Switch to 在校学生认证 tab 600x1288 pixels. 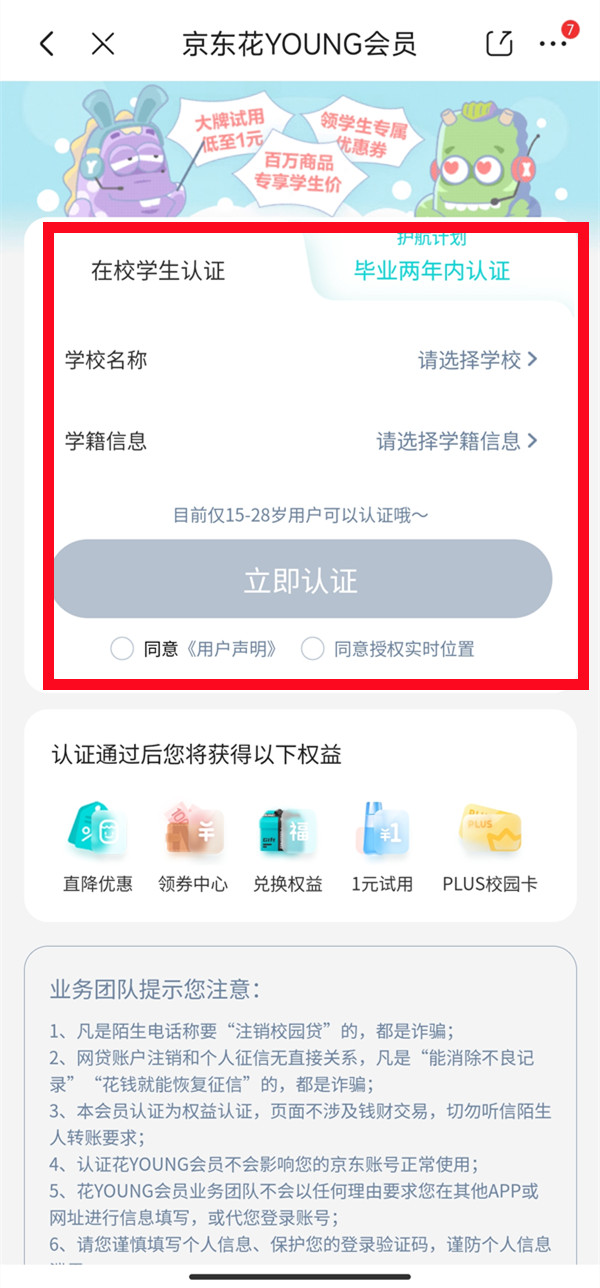(x=158, y=270)
